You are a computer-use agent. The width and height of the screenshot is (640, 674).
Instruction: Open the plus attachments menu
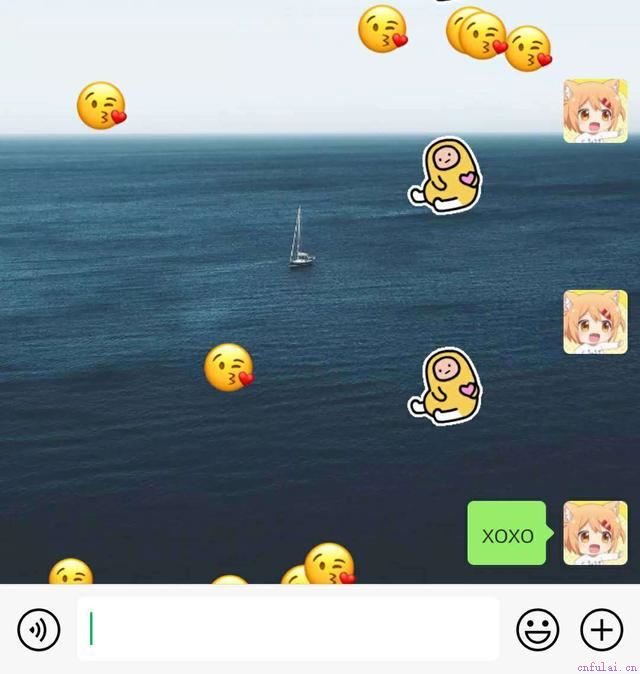[601, 630]
